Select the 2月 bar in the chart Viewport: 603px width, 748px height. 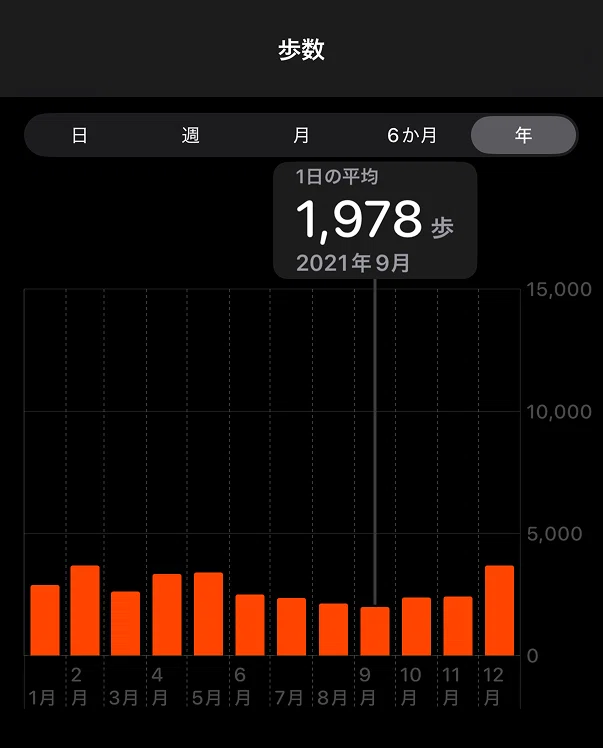pyautogui.click(x=85, y=611)
